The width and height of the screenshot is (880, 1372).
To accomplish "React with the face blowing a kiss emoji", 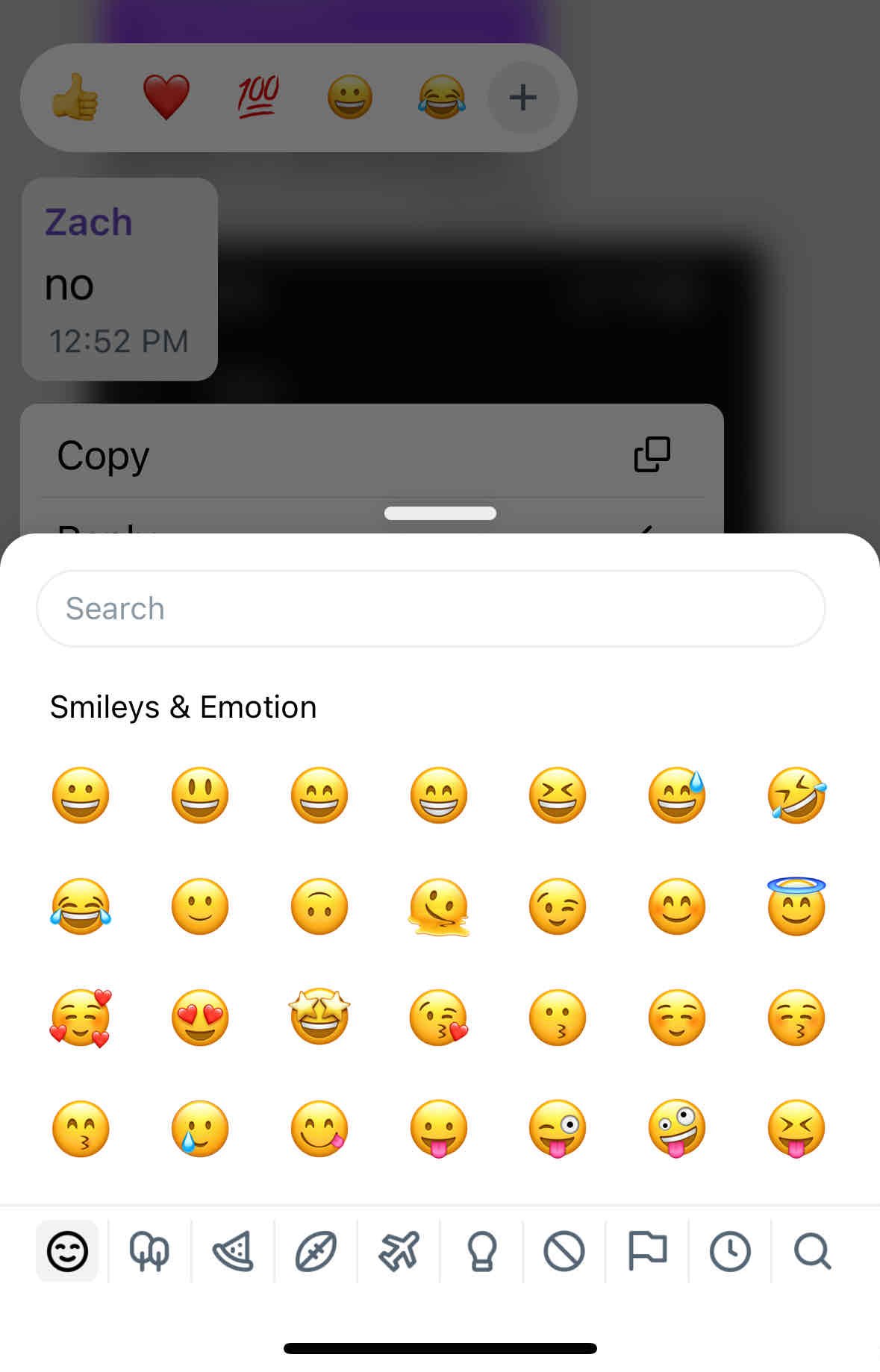I will pyautogui.click(x=439, y=1018).
